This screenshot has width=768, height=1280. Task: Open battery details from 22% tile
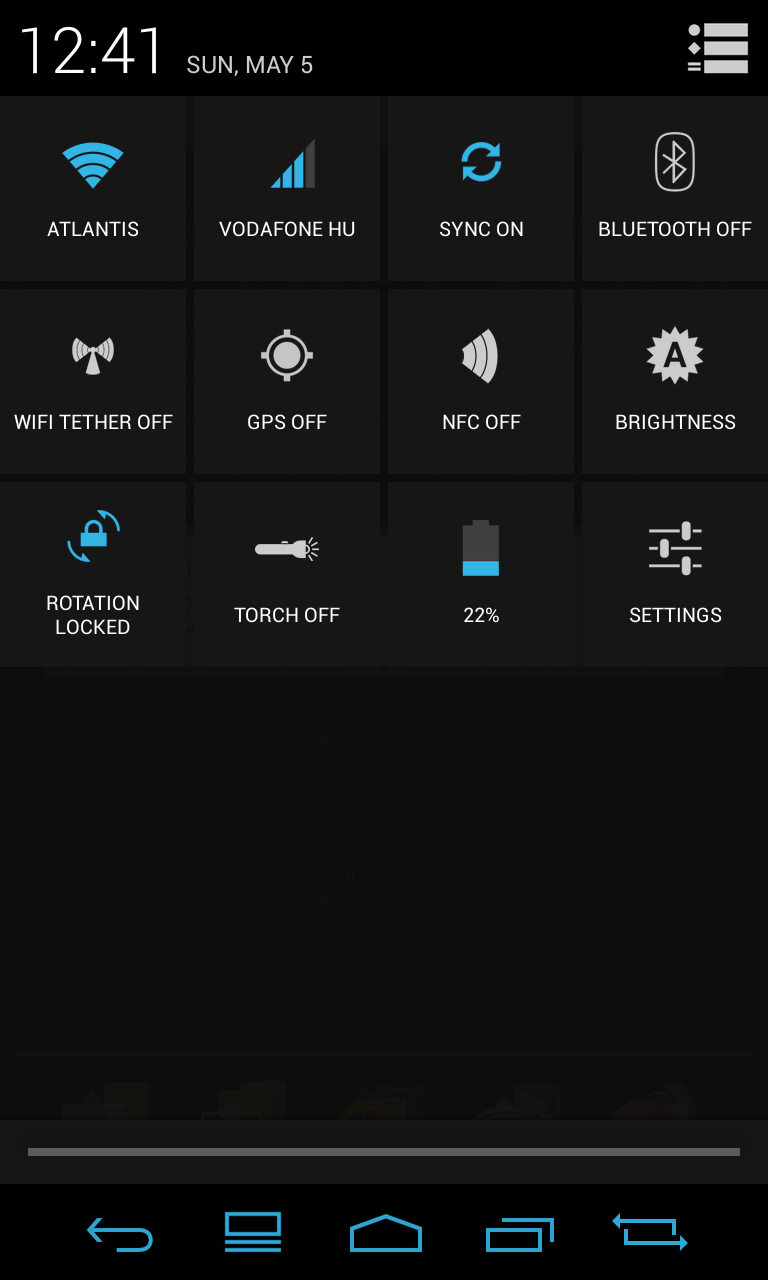click(x=481, y=574)
